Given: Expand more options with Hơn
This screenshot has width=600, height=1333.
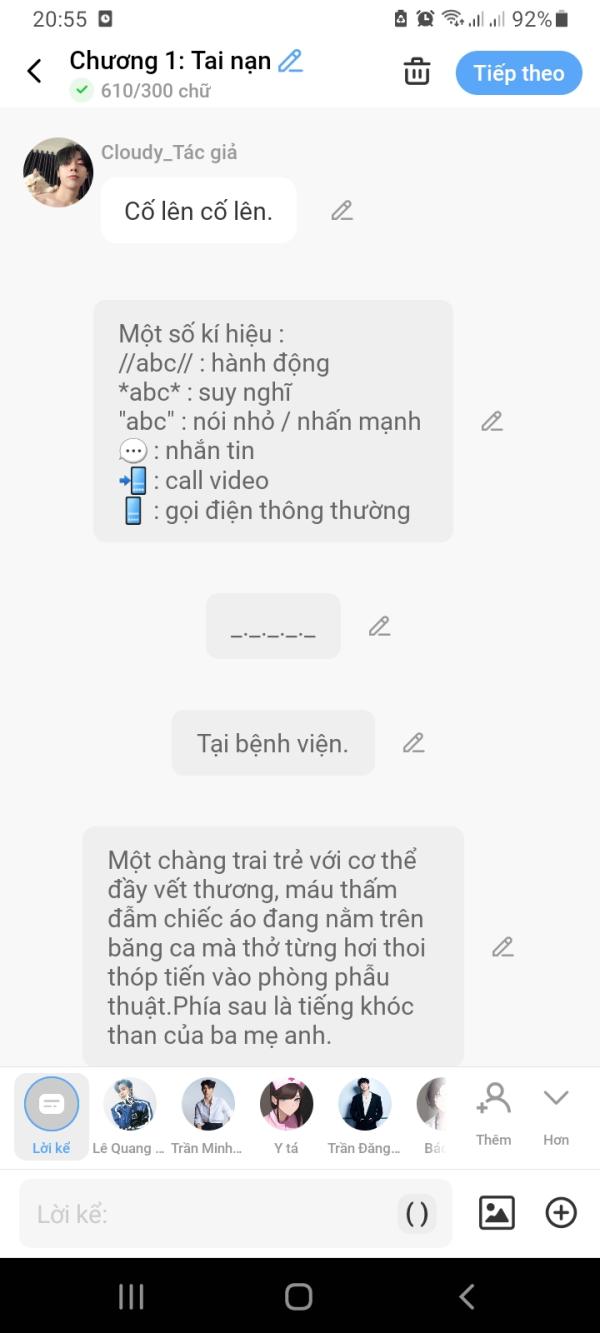Looking at the screenshot, I should tap(556, 1113).
